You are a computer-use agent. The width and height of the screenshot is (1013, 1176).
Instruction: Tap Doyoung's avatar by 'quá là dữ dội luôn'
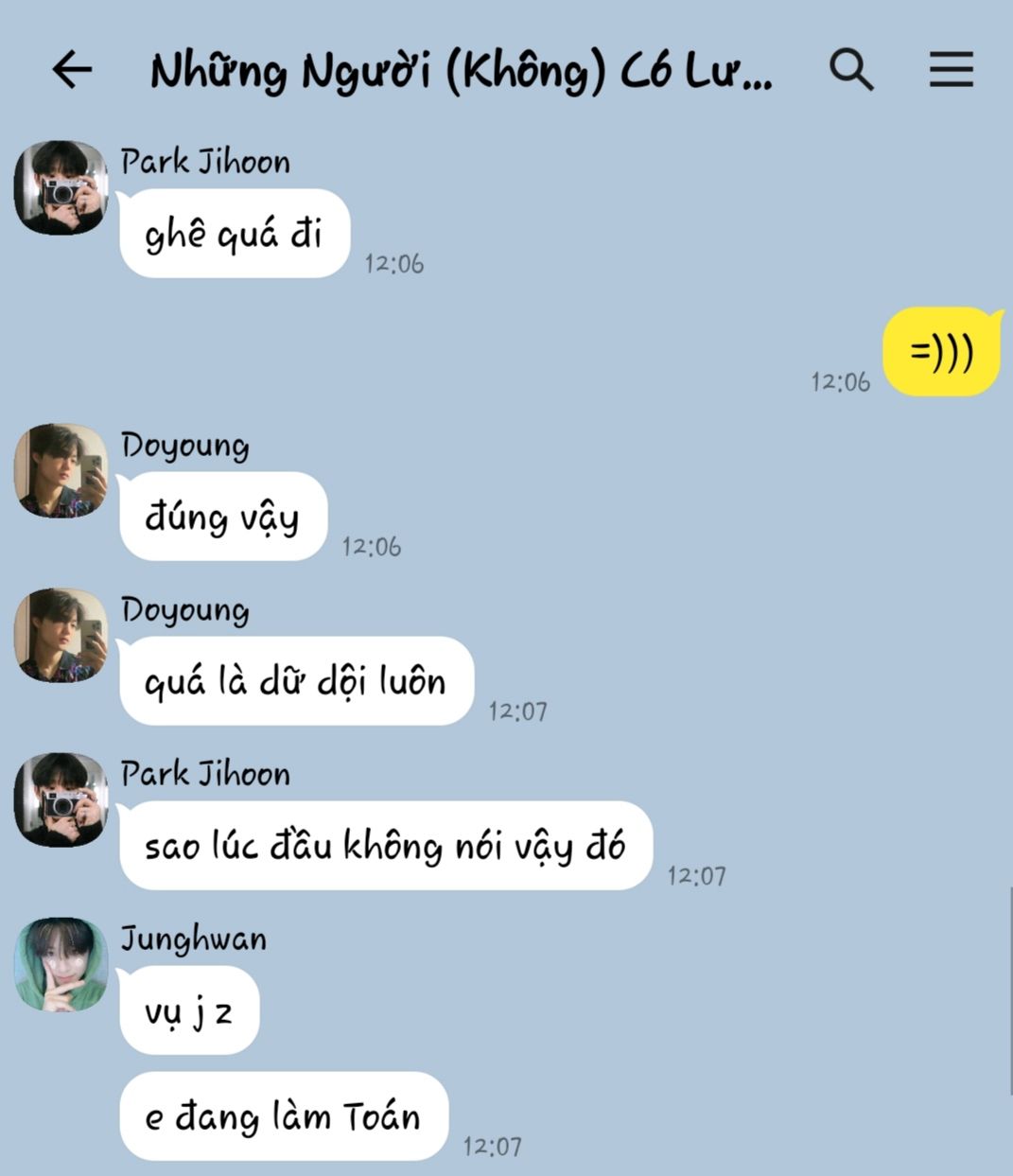(61, 635)
